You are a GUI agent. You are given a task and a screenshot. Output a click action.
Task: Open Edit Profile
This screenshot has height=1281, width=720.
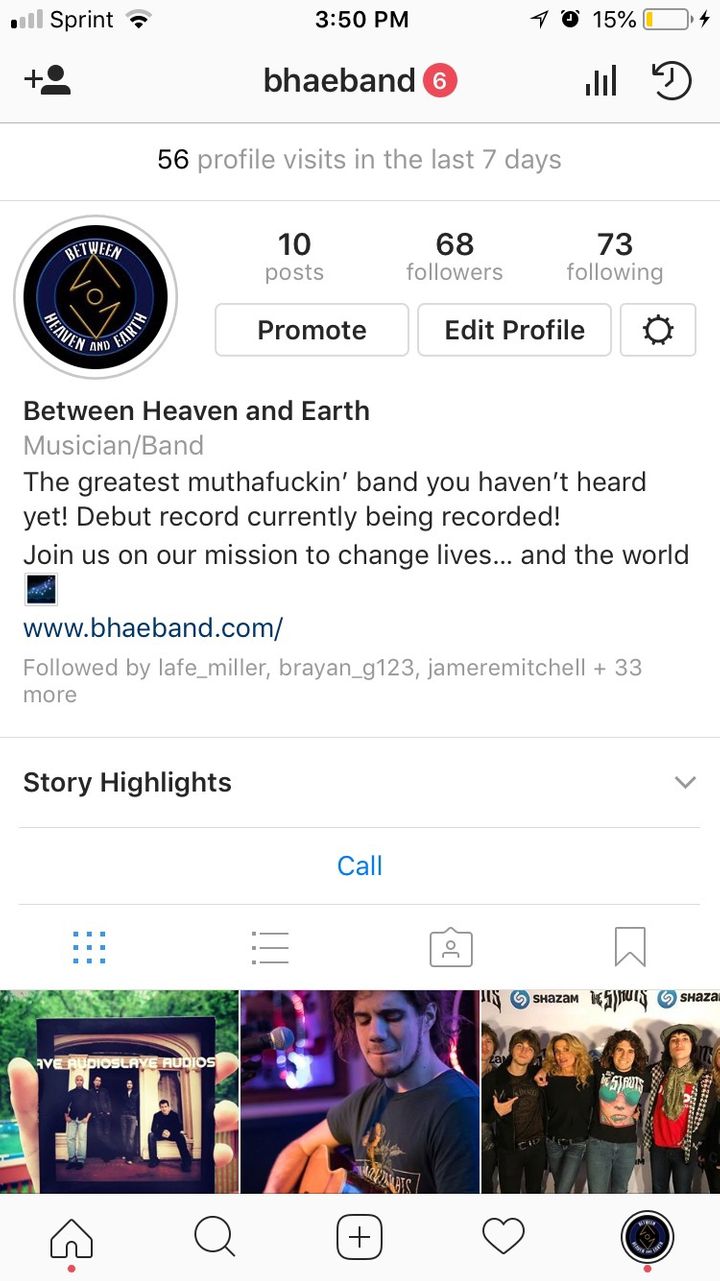tap(514, 330)
